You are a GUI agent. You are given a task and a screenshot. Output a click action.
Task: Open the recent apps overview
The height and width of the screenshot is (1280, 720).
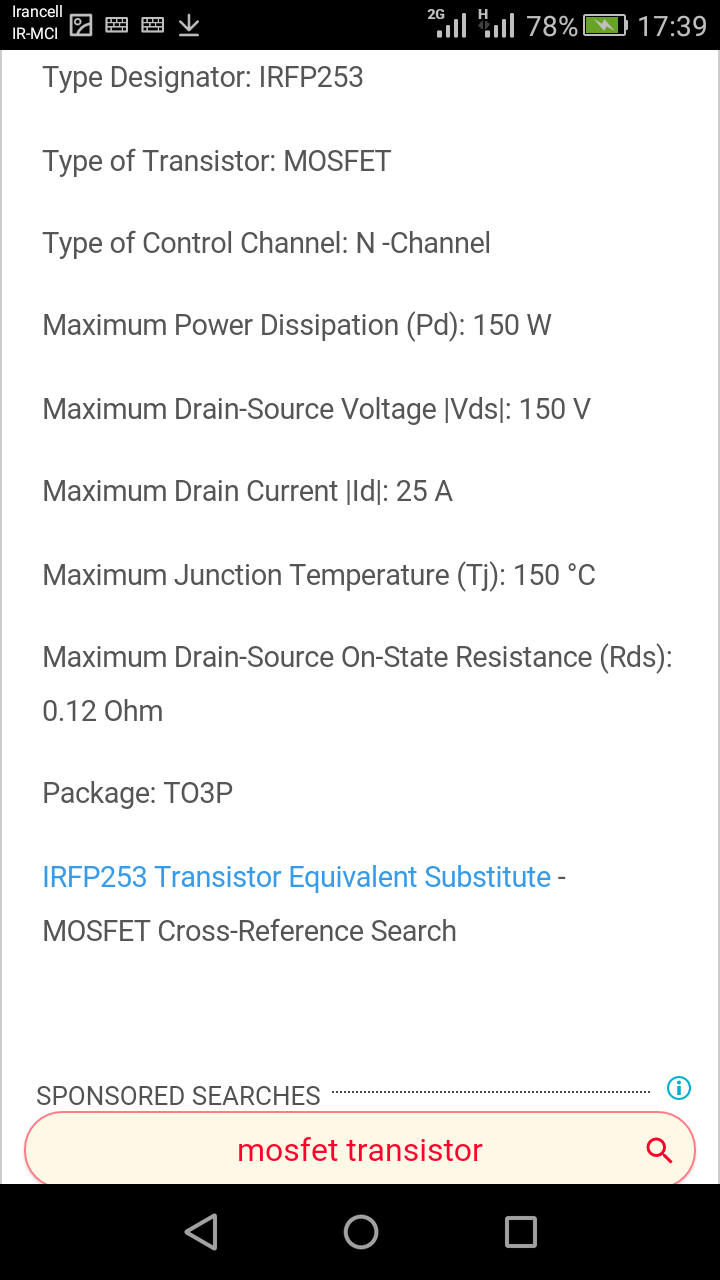(x=520, y=1232)
